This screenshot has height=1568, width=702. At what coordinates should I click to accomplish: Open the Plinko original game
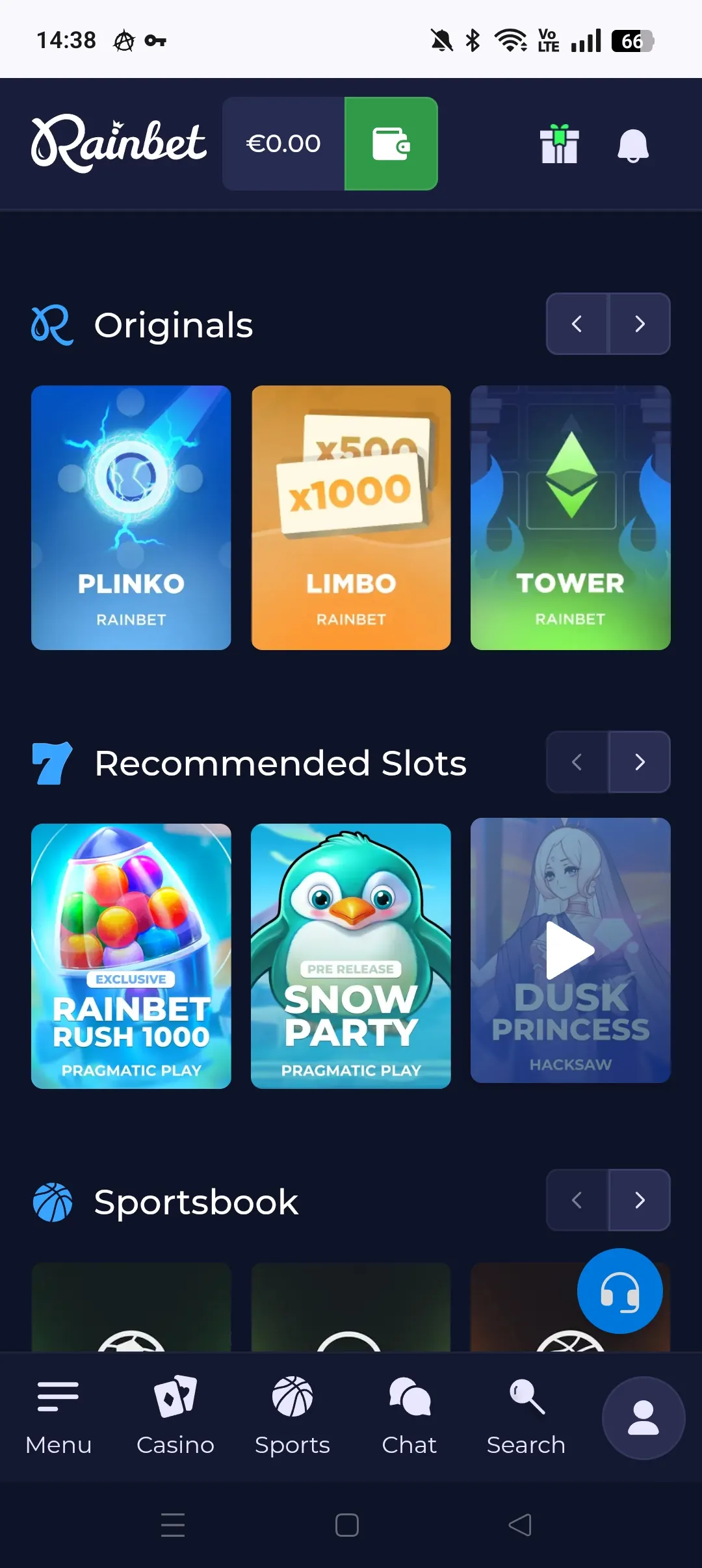[131, 517]
